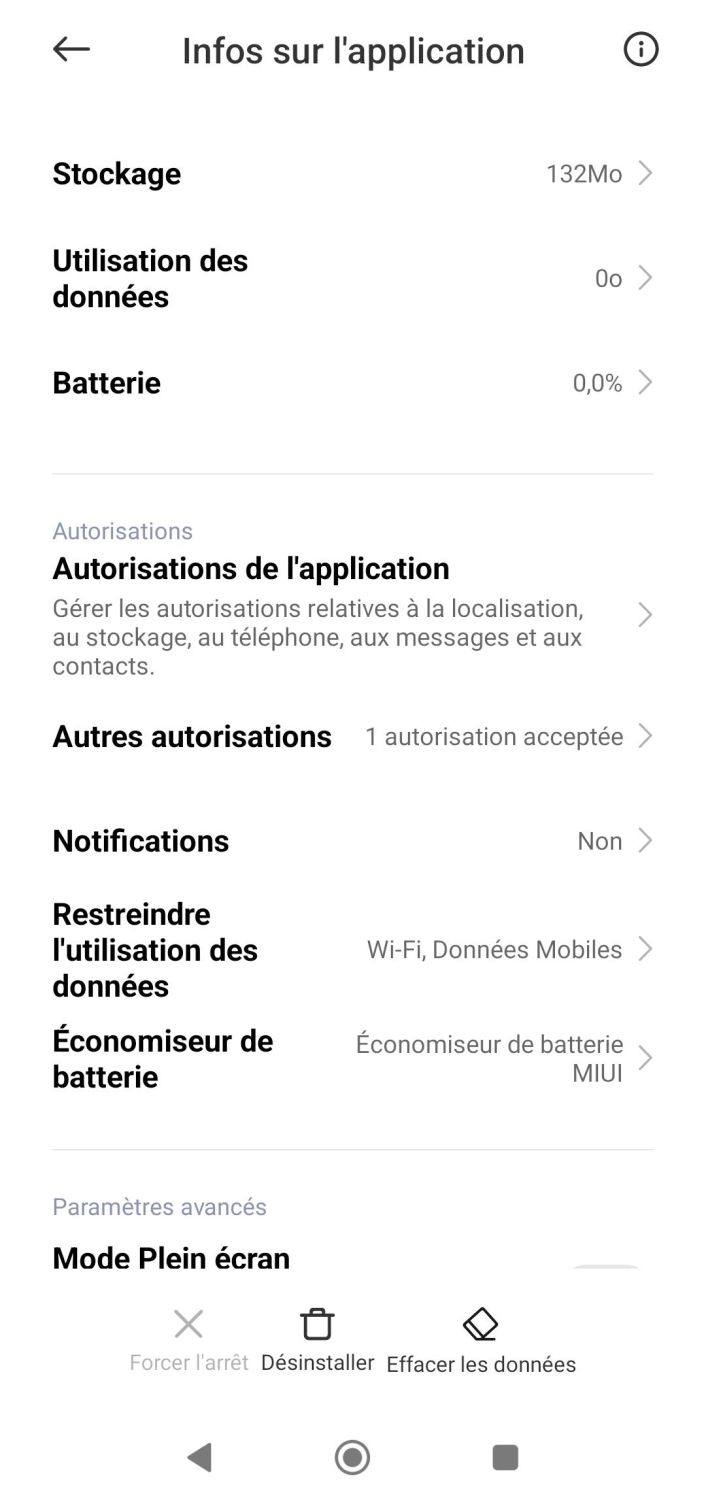Open Batterie usage row
This screenshot has width=706, height=1500.
pyautogui.click(x=352, y=383)
